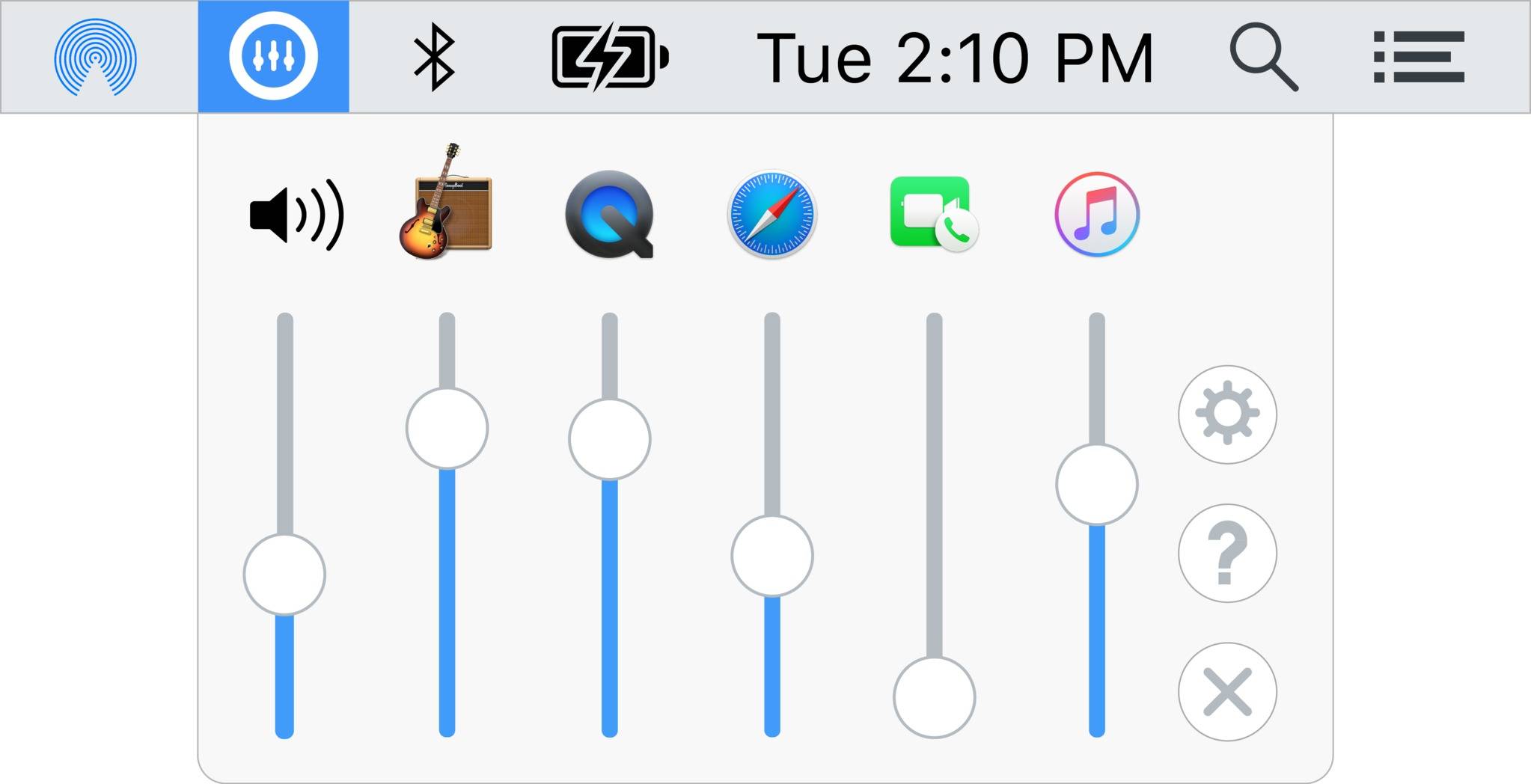The height and width of the screenshot is (784, 1531).
Task: Open the Bluetooth menu
Action: (x=434, y=57)
